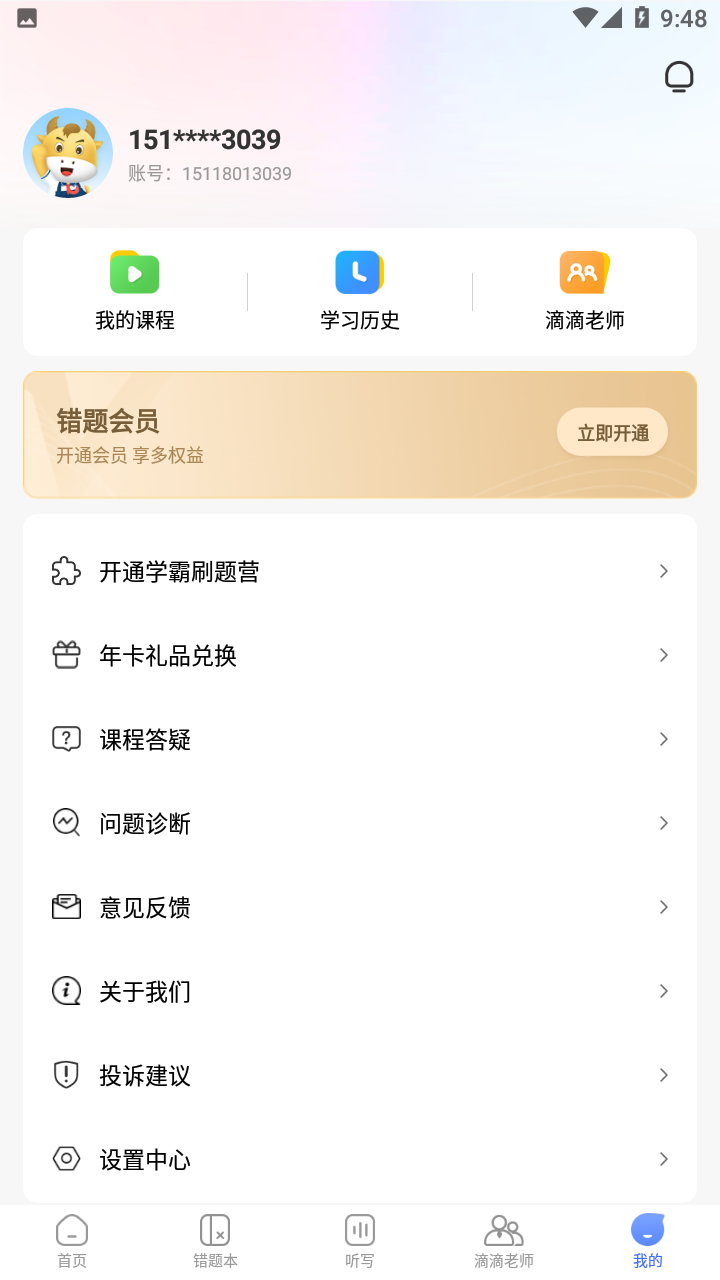
Task: Open 关于我们 row
Action: pyautogui.click(x=360, y=992)
